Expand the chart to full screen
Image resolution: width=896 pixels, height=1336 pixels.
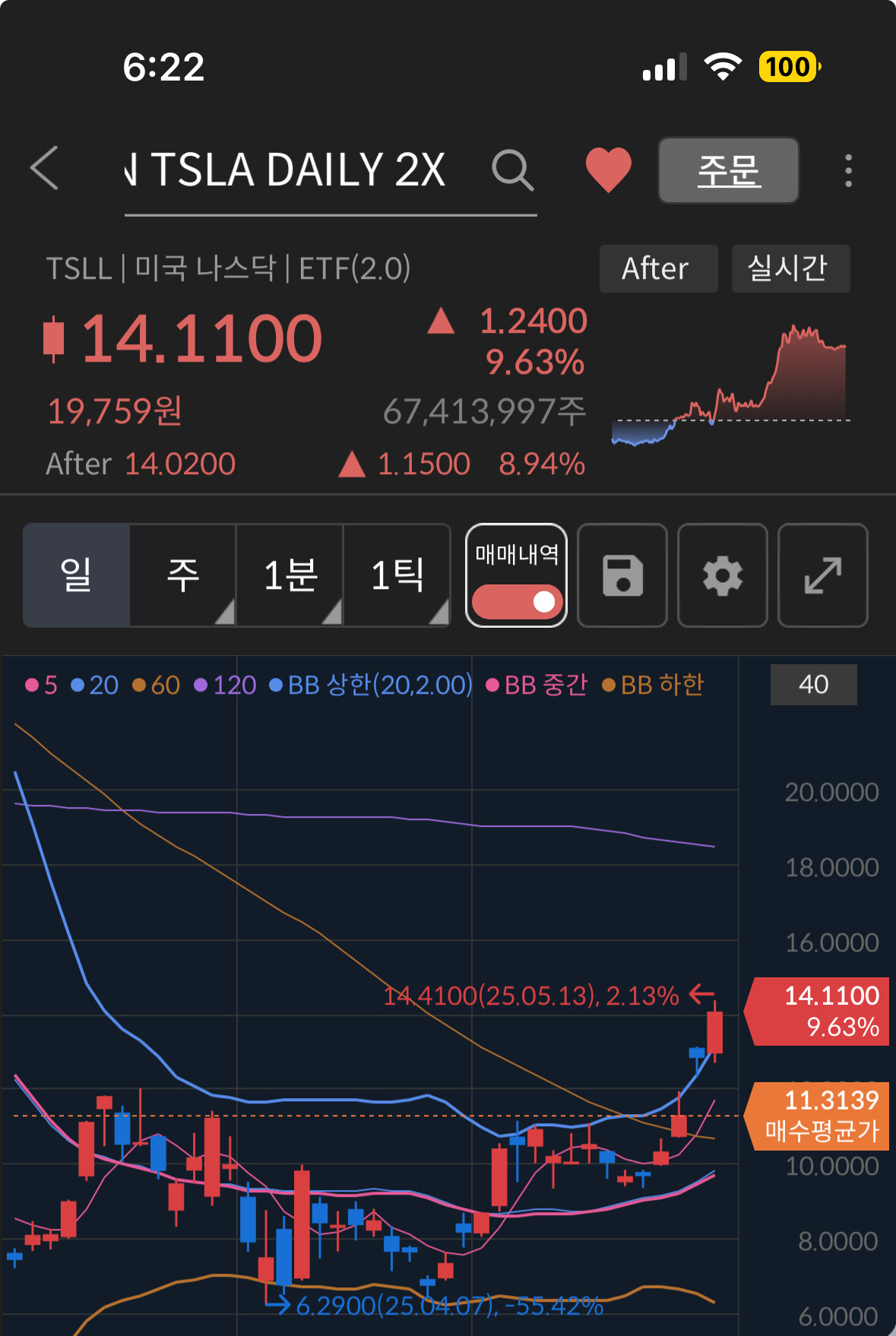tap(822, 575)
